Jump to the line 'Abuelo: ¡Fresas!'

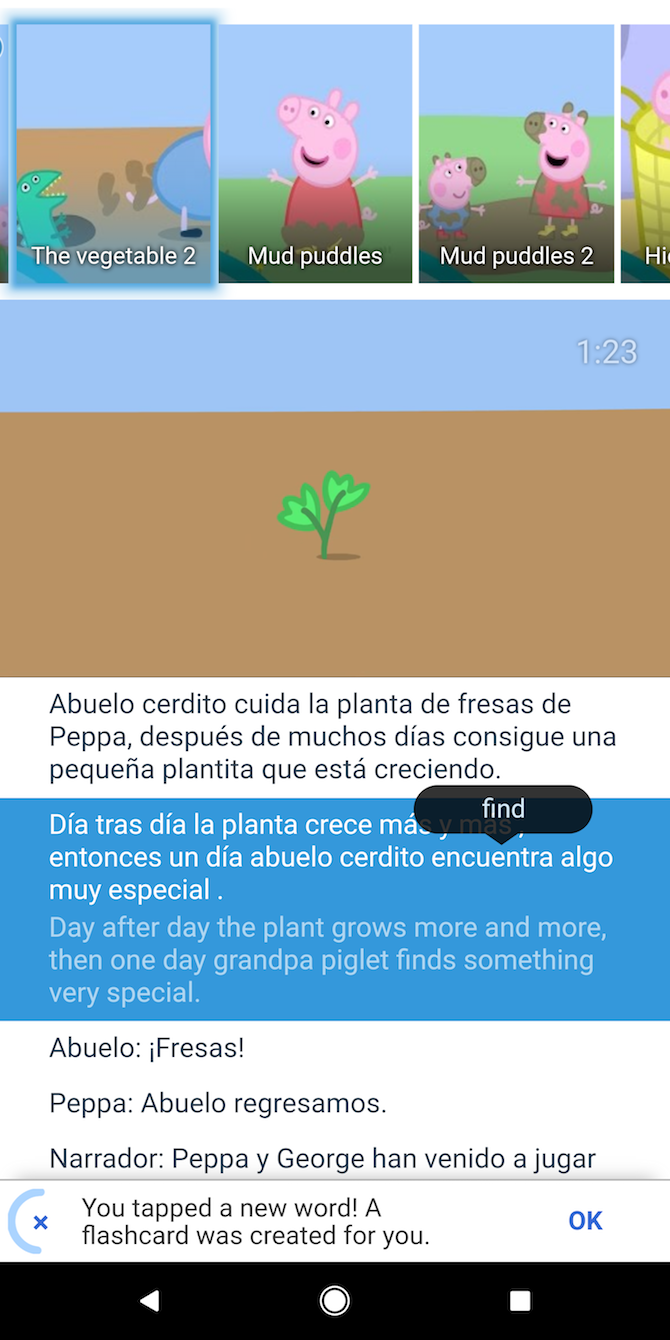[147, 1049]
